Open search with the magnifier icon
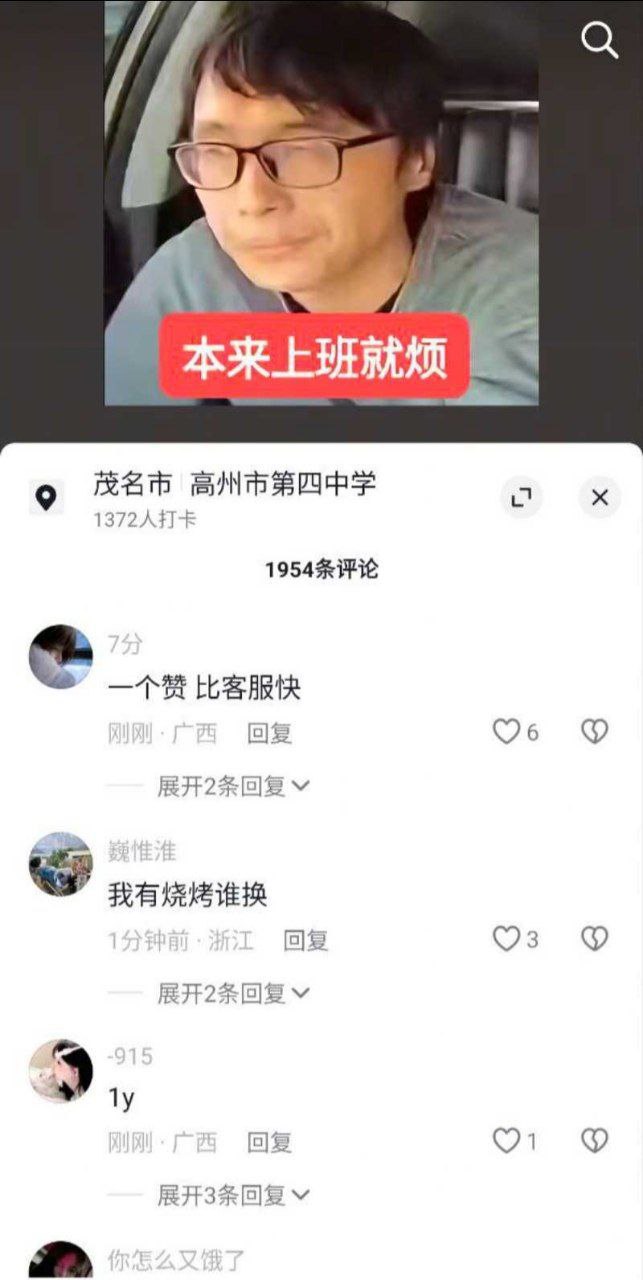643x1280 pixels. click(599, 40)
